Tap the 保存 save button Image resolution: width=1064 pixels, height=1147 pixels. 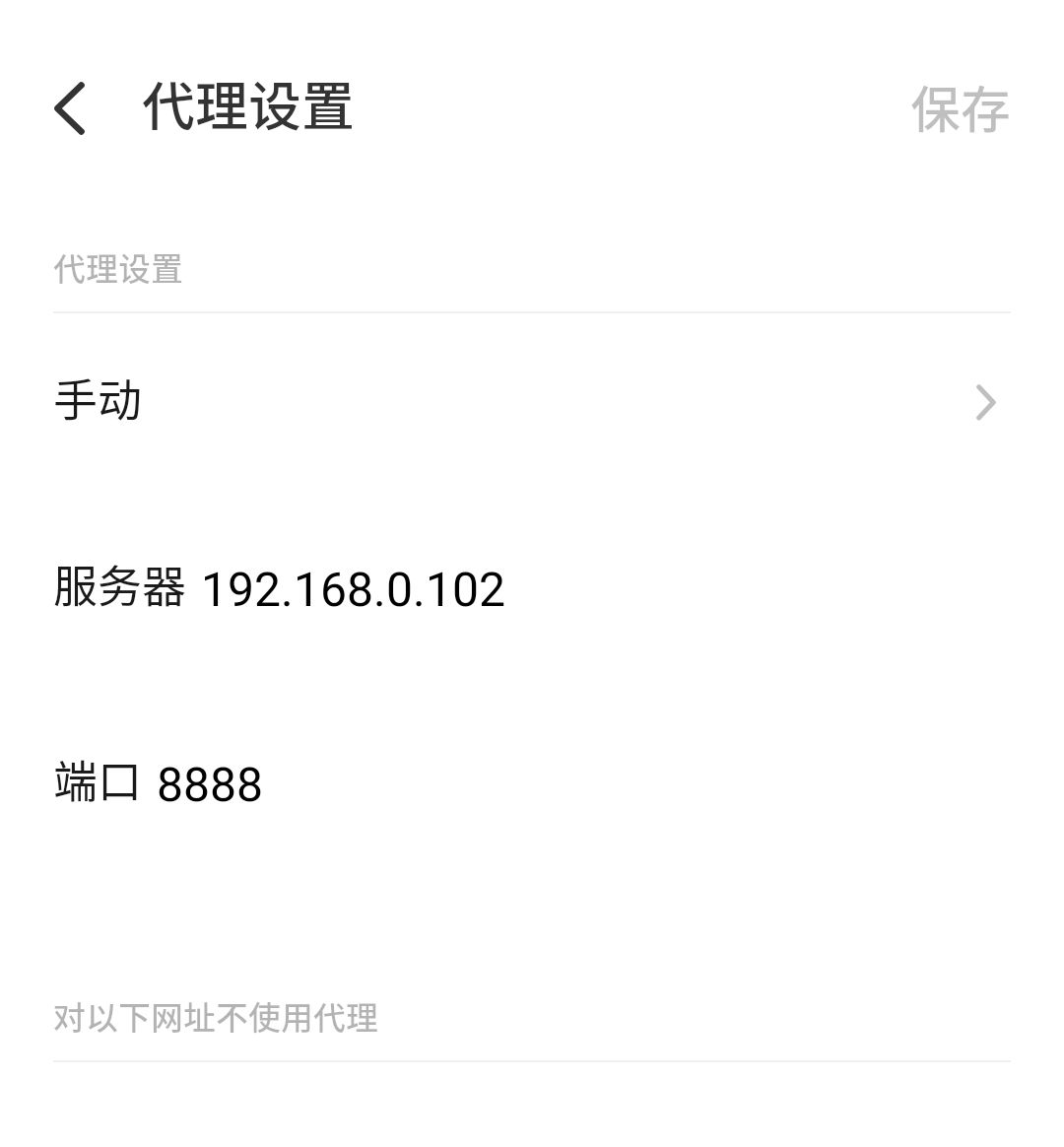pyautogui.click(x=959, y=108)
